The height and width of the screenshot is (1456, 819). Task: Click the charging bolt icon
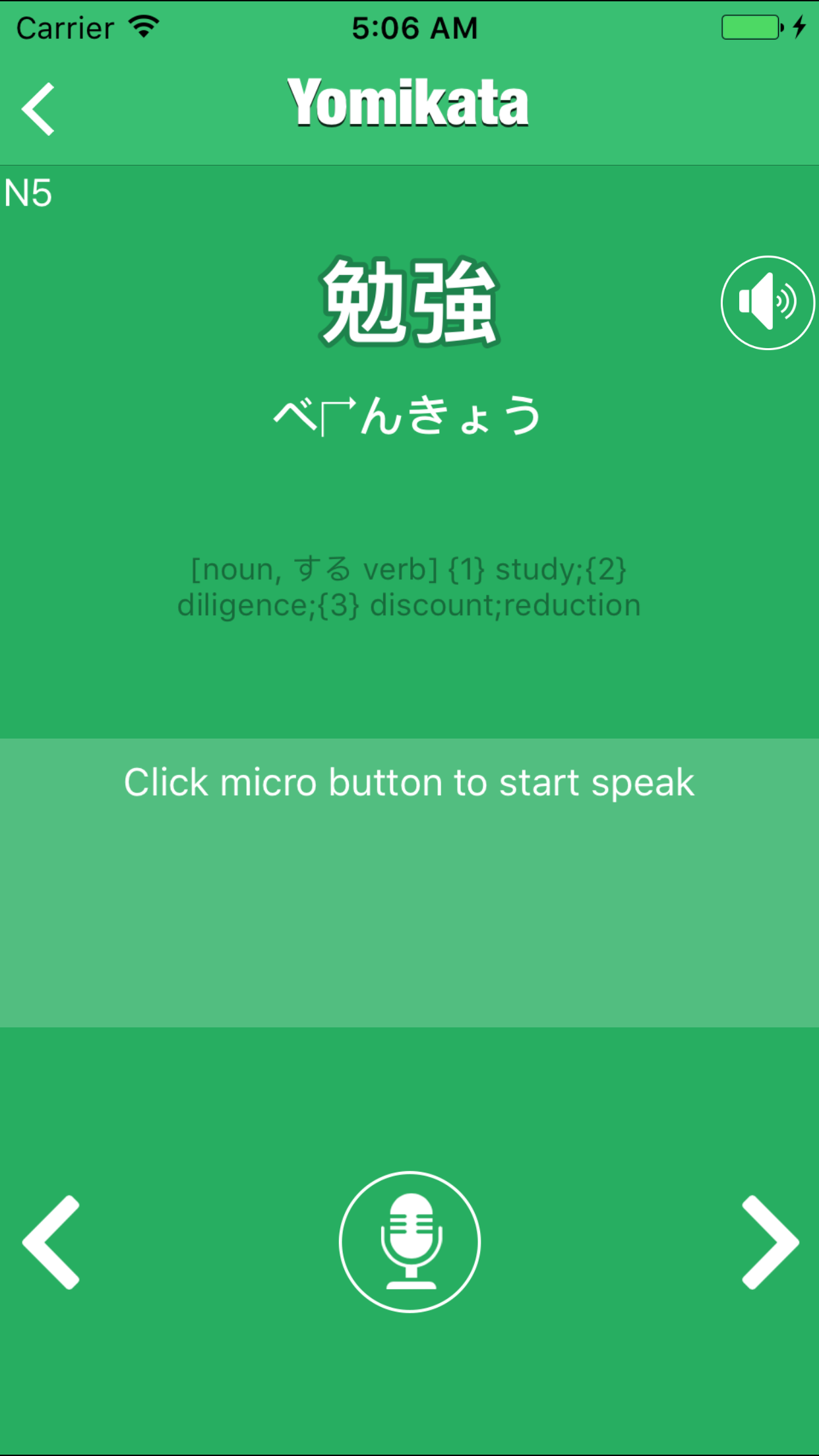click(x=800, y=26)
